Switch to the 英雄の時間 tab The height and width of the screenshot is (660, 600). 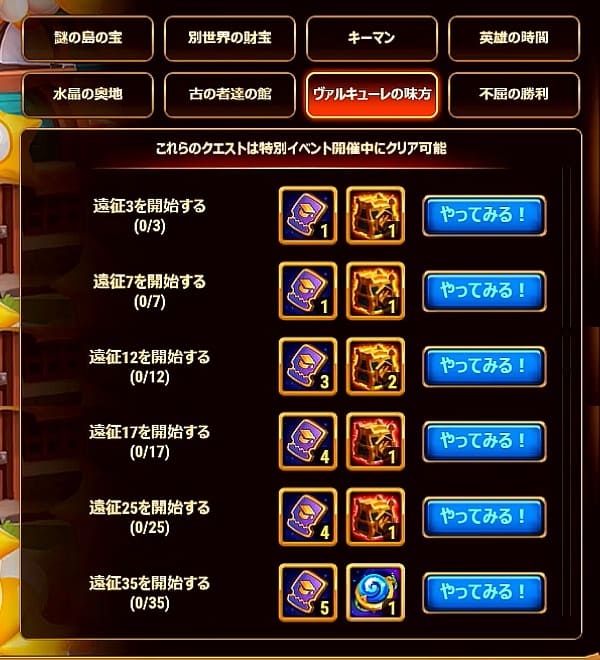click(513, 40)
